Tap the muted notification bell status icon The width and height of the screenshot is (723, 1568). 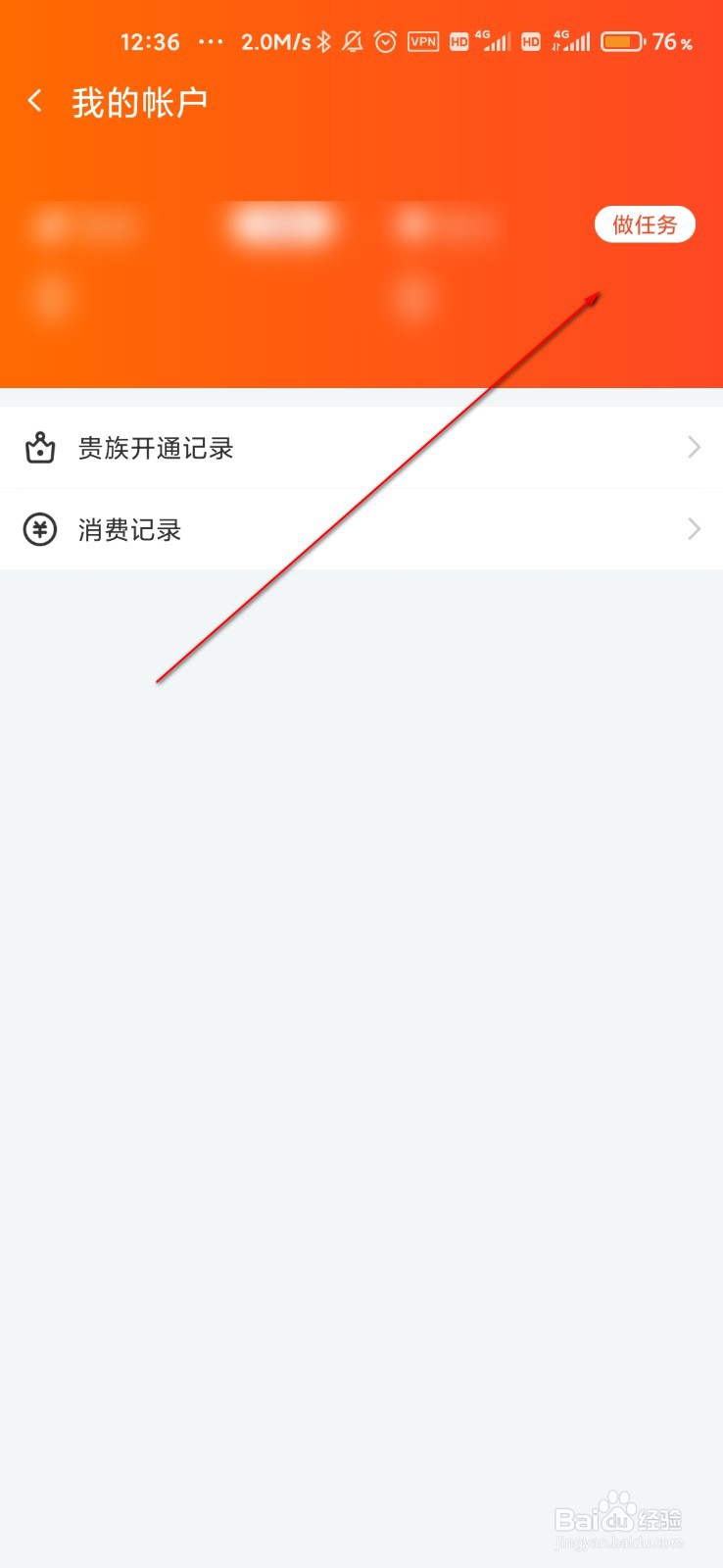351,41
